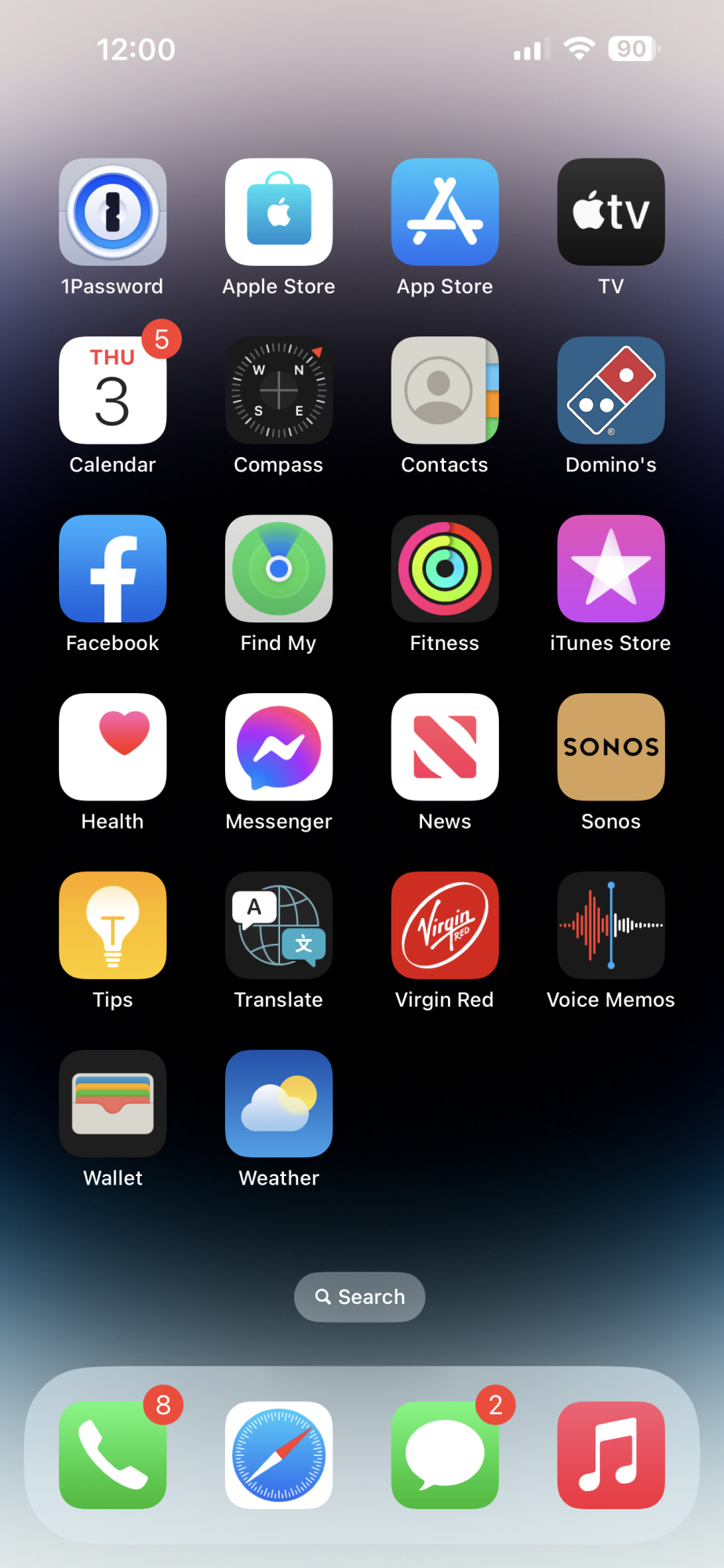Open the Wallet app
The image size is (724, 1568).
coord(113,1103)
